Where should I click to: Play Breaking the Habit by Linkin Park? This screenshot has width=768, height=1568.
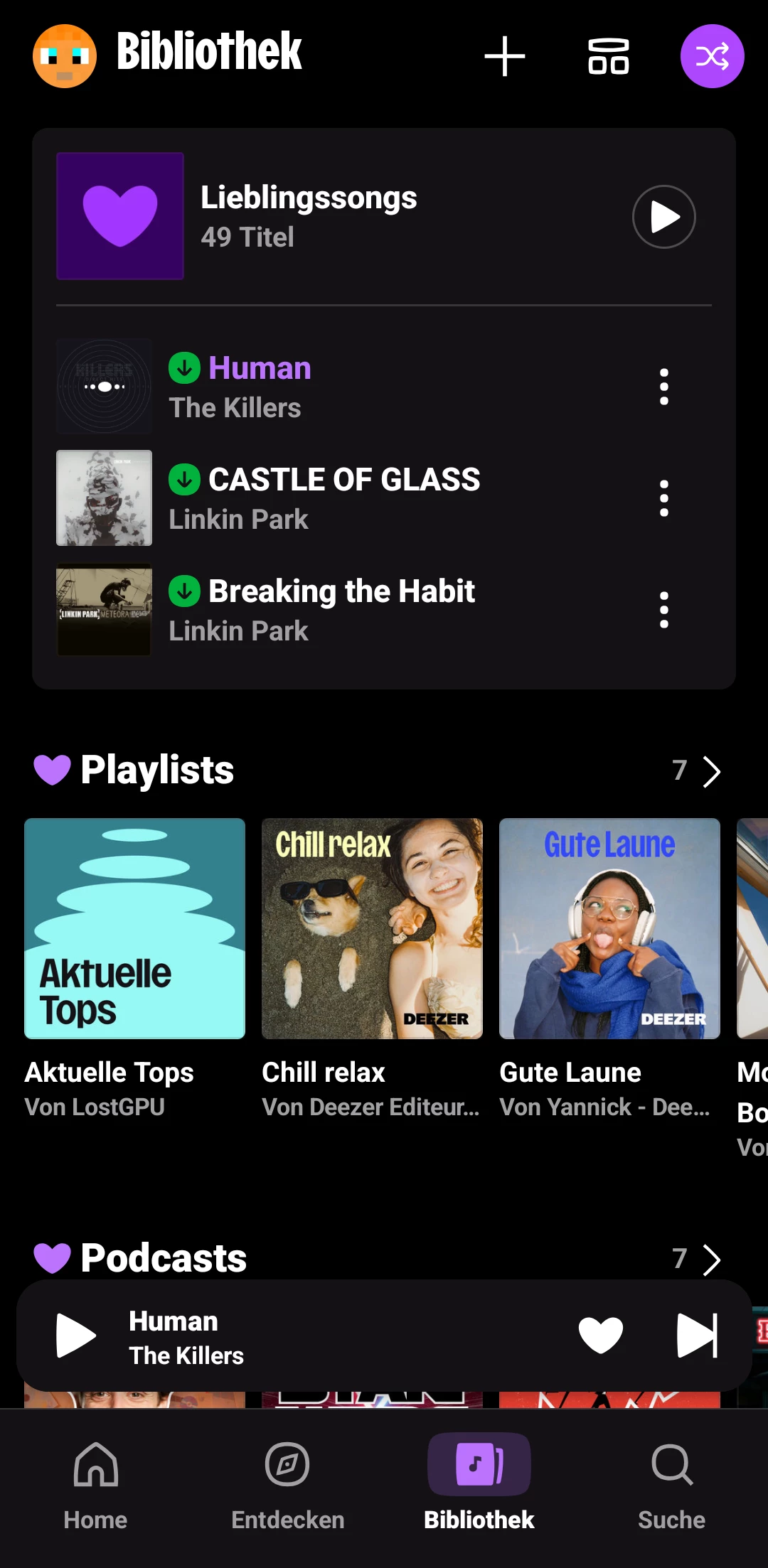click(x=341, y=609)
